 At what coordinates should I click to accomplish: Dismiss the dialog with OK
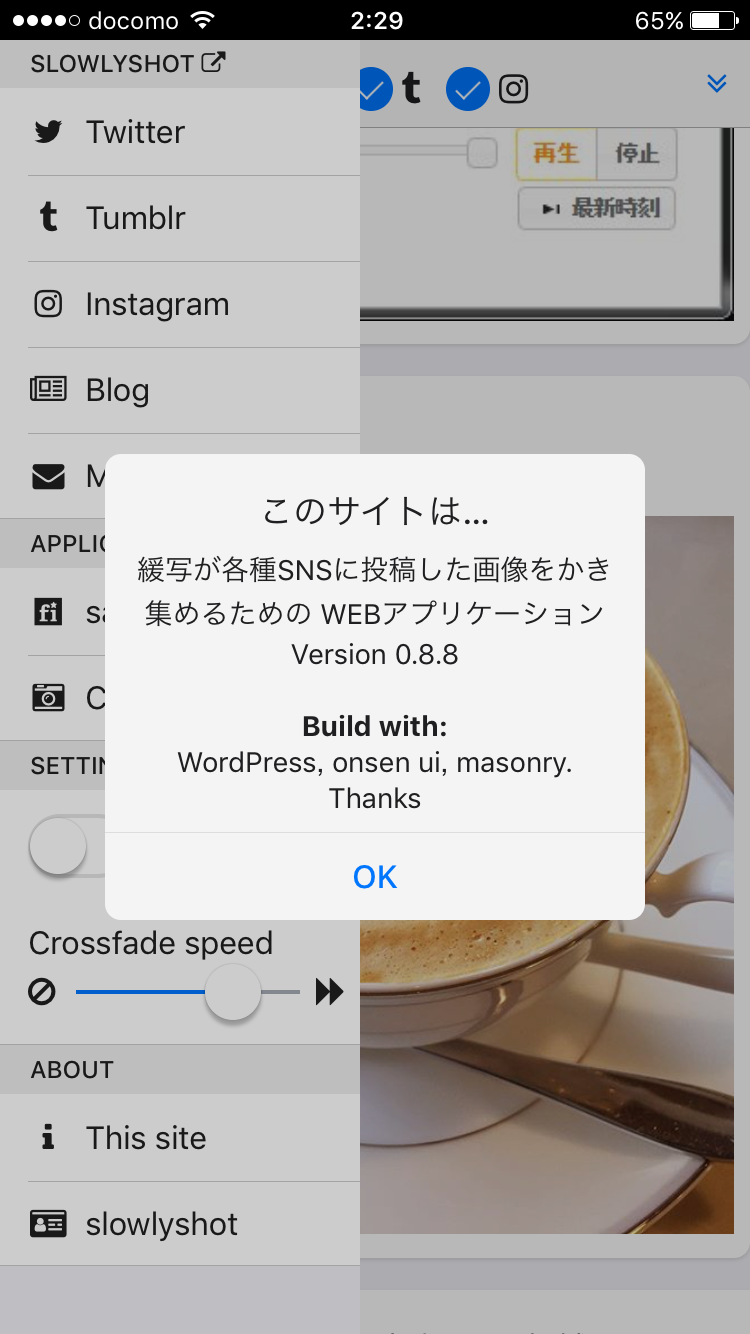point(375,877)
